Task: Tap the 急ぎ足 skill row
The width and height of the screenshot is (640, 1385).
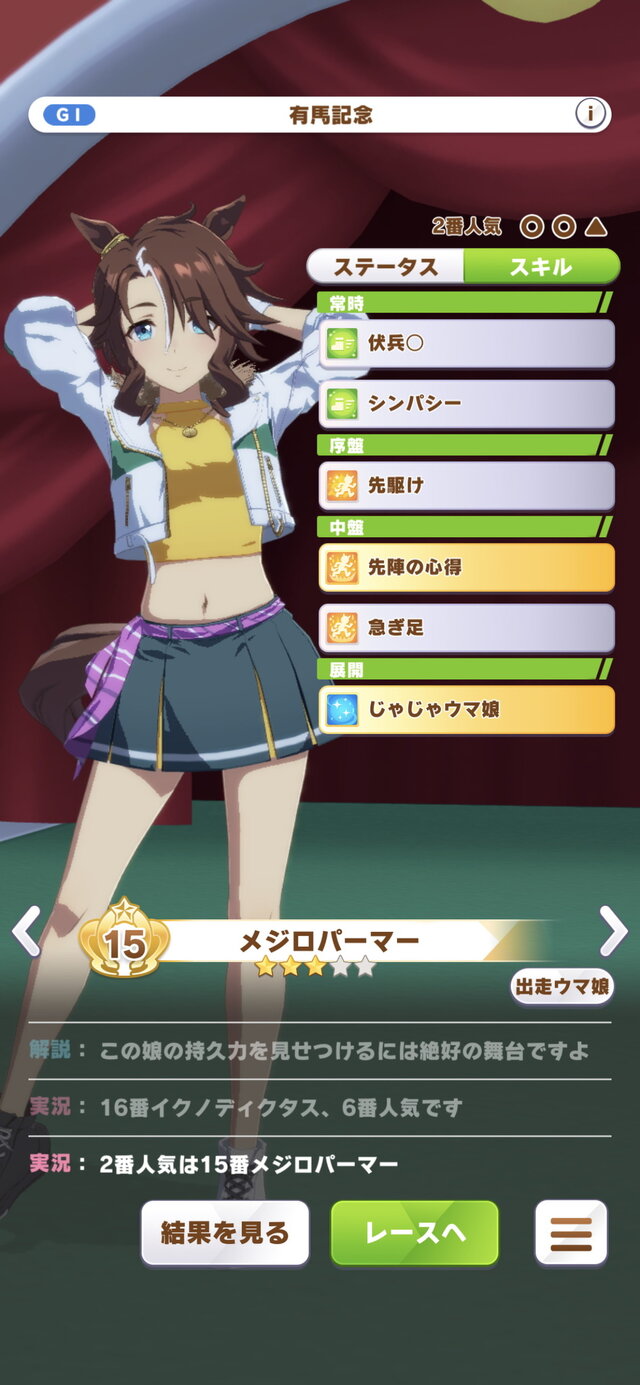Action: (466, 628)
